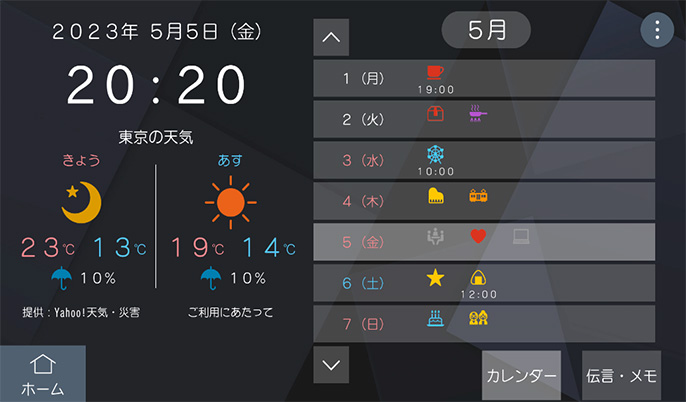Switch to the 伝言・メモ tab
The height and width of the screenshot is (402, 686).
[621, 376]
